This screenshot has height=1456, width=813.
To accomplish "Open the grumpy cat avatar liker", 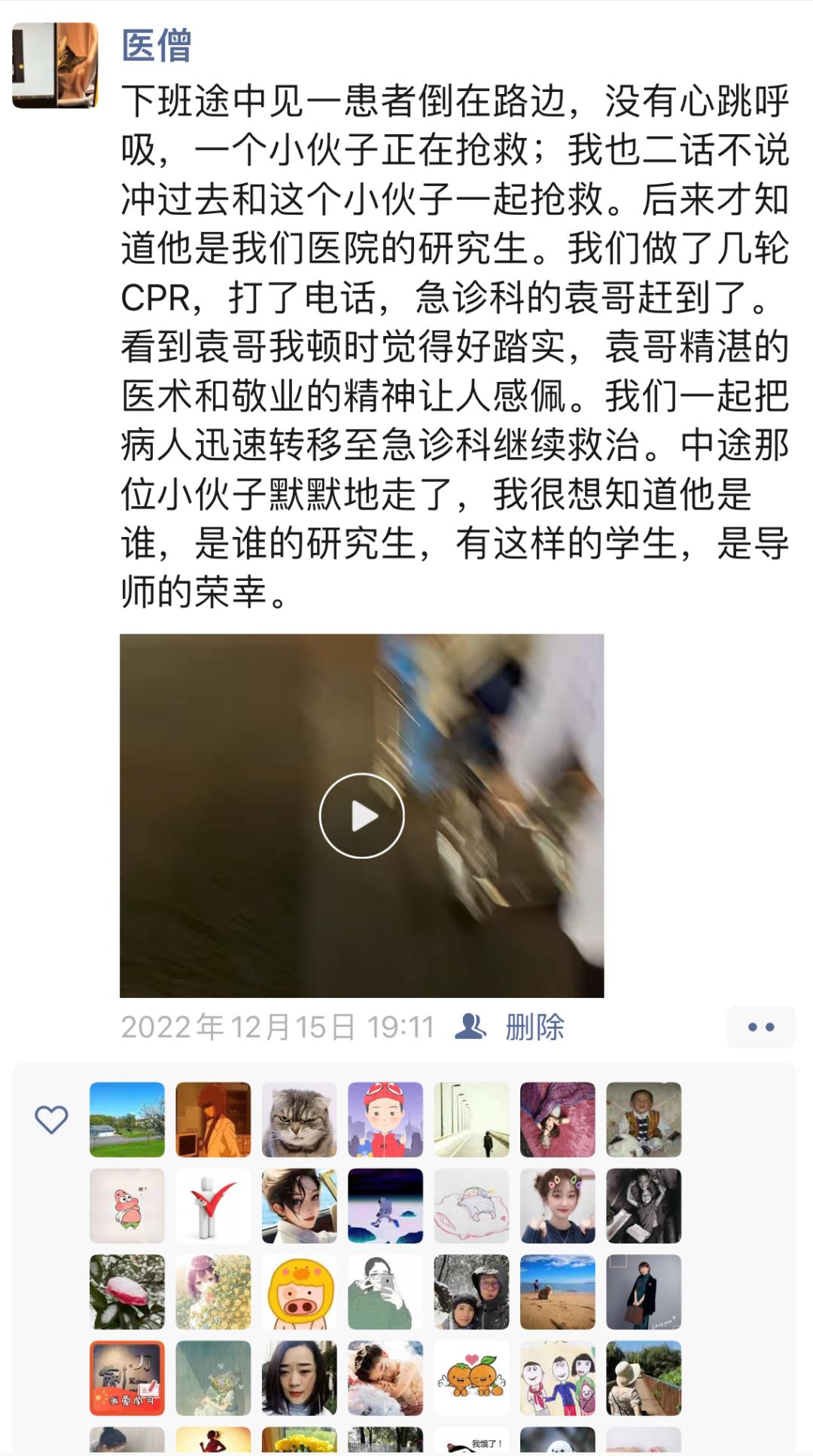I will (x=299, y=1119).
